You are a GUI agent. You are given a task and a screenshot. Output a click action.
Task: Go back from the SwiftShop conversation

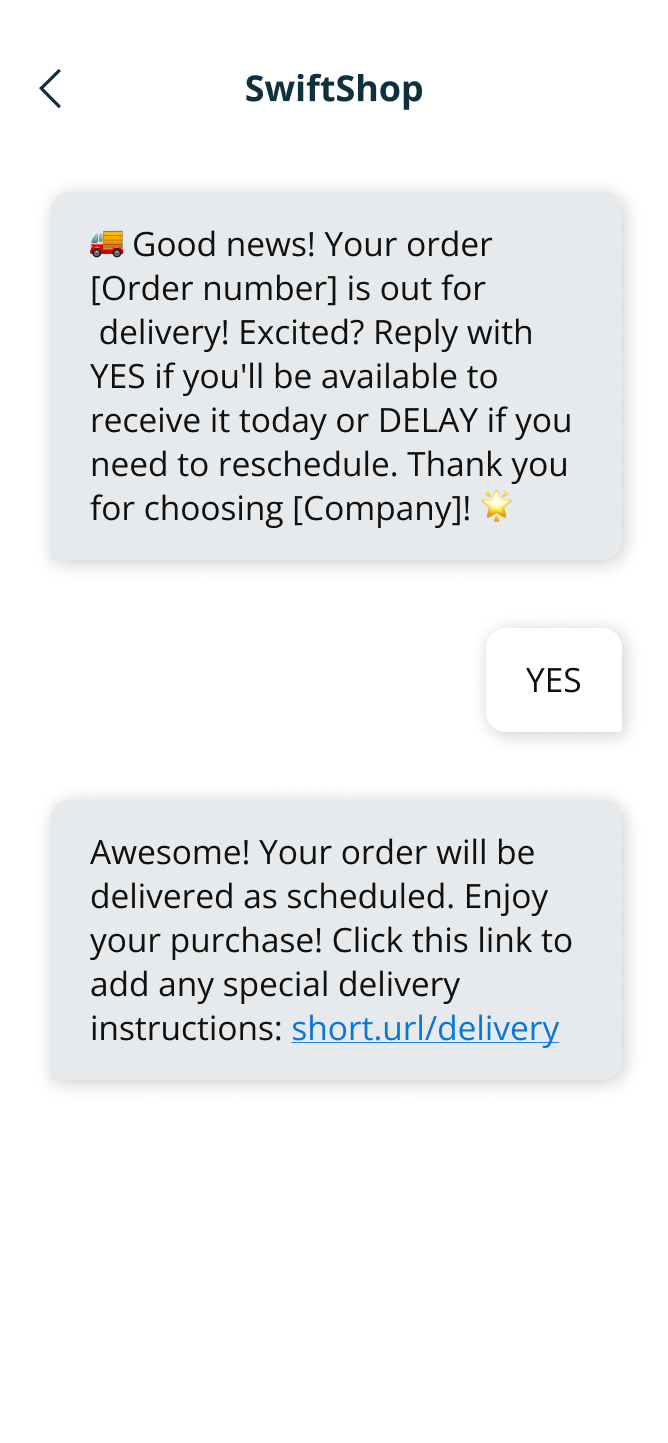click(50, 89)
